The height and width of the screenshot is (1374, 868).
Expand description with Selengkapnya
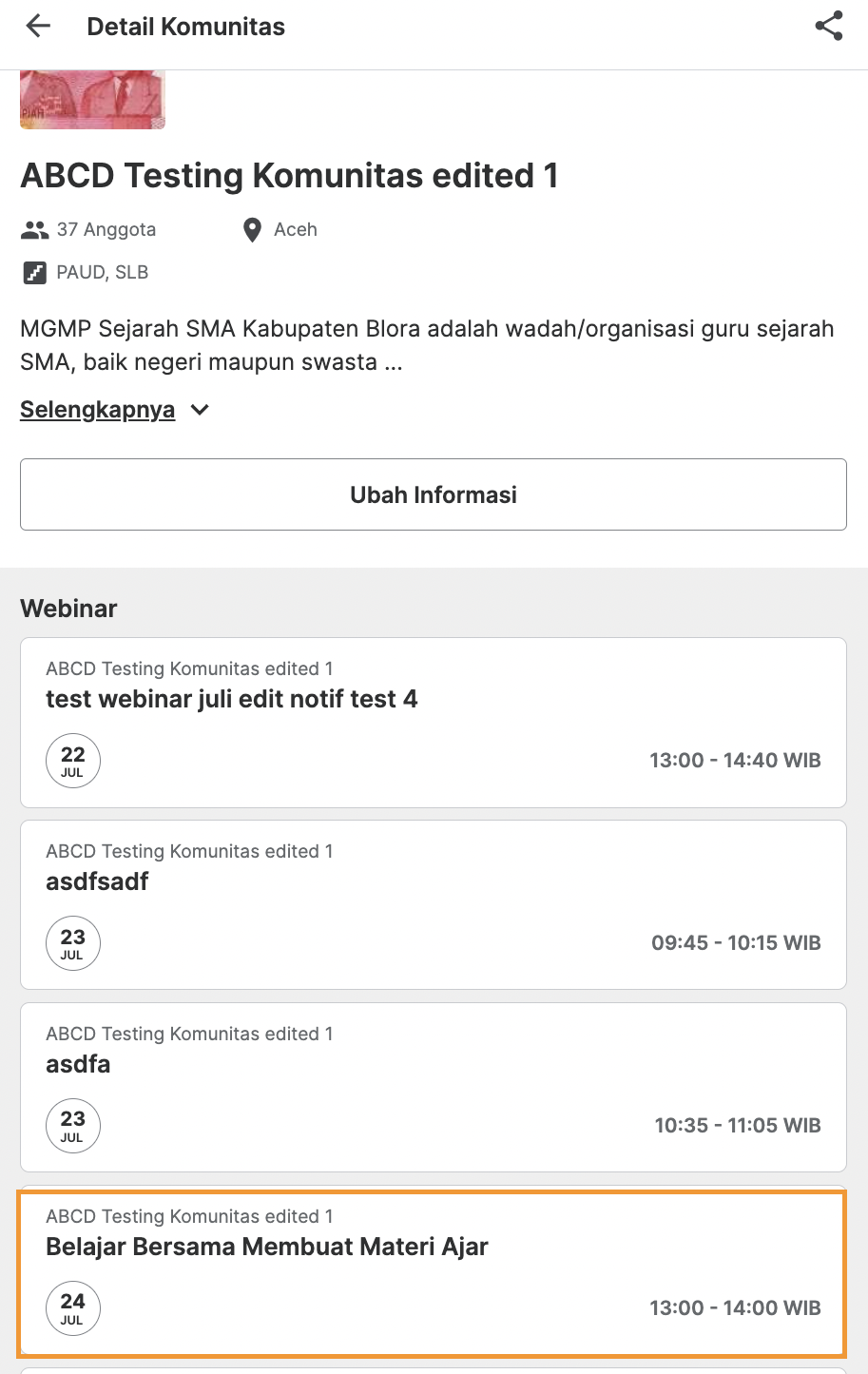click(x=114, y=410)
